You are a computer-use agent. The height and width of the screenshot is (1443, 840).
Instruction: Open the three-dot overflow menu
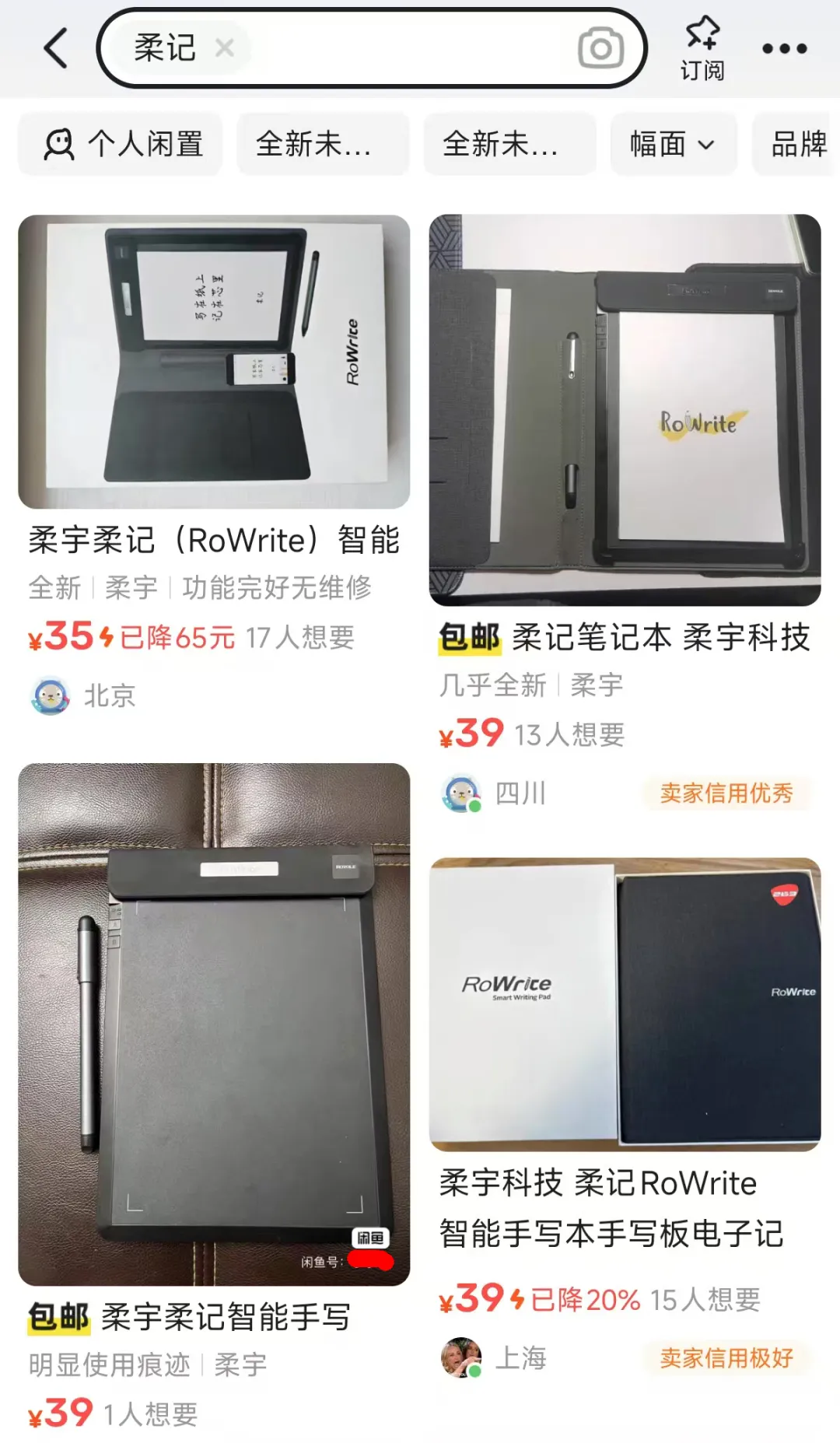point(784,48)
